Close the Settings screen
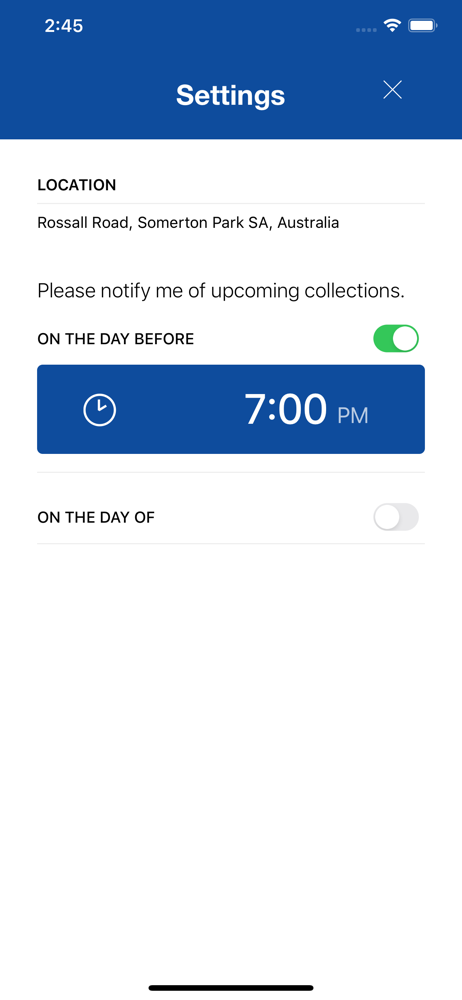Viewport: 462px width, 1000px height. coord(392,90)
